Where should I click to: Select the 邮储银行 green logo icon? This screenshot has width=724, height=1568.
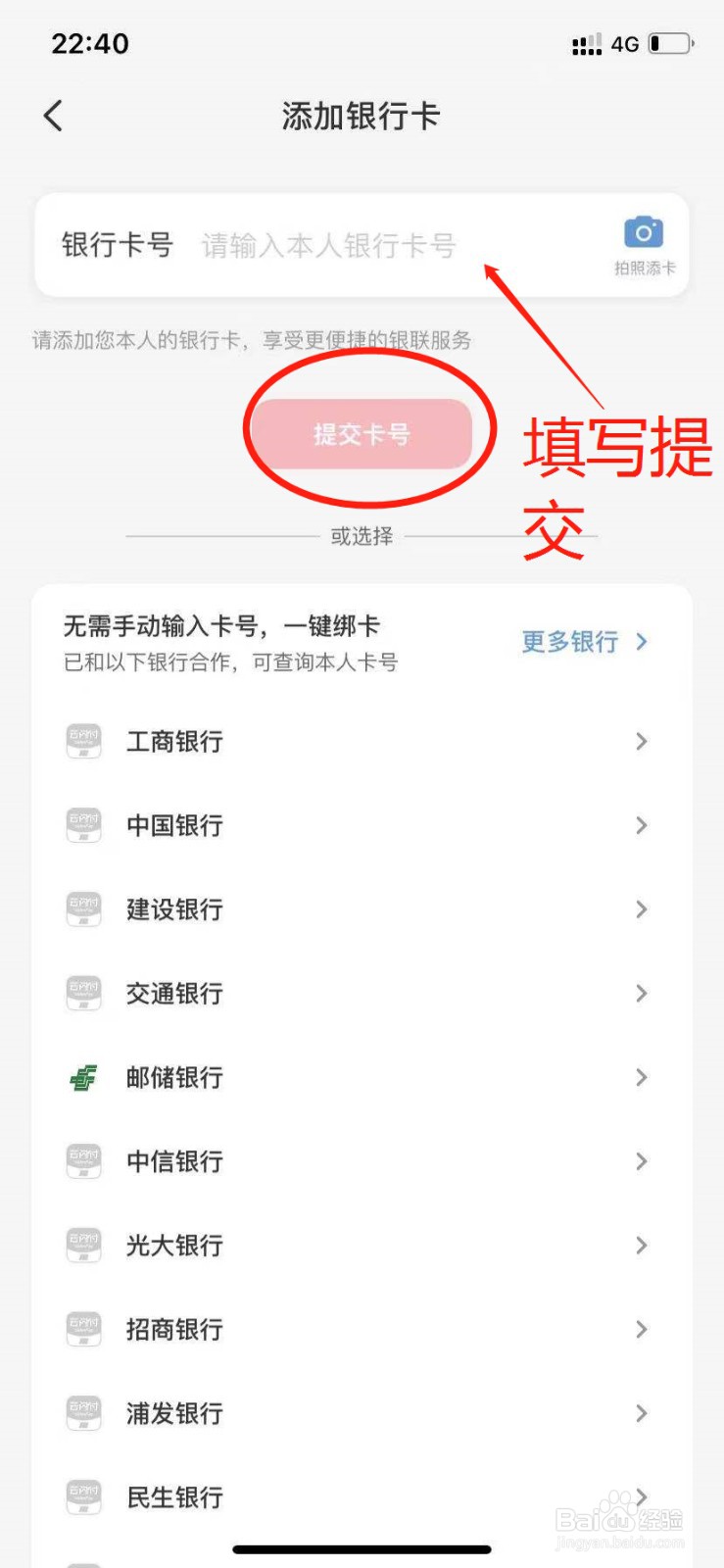tap(83, 1077)
